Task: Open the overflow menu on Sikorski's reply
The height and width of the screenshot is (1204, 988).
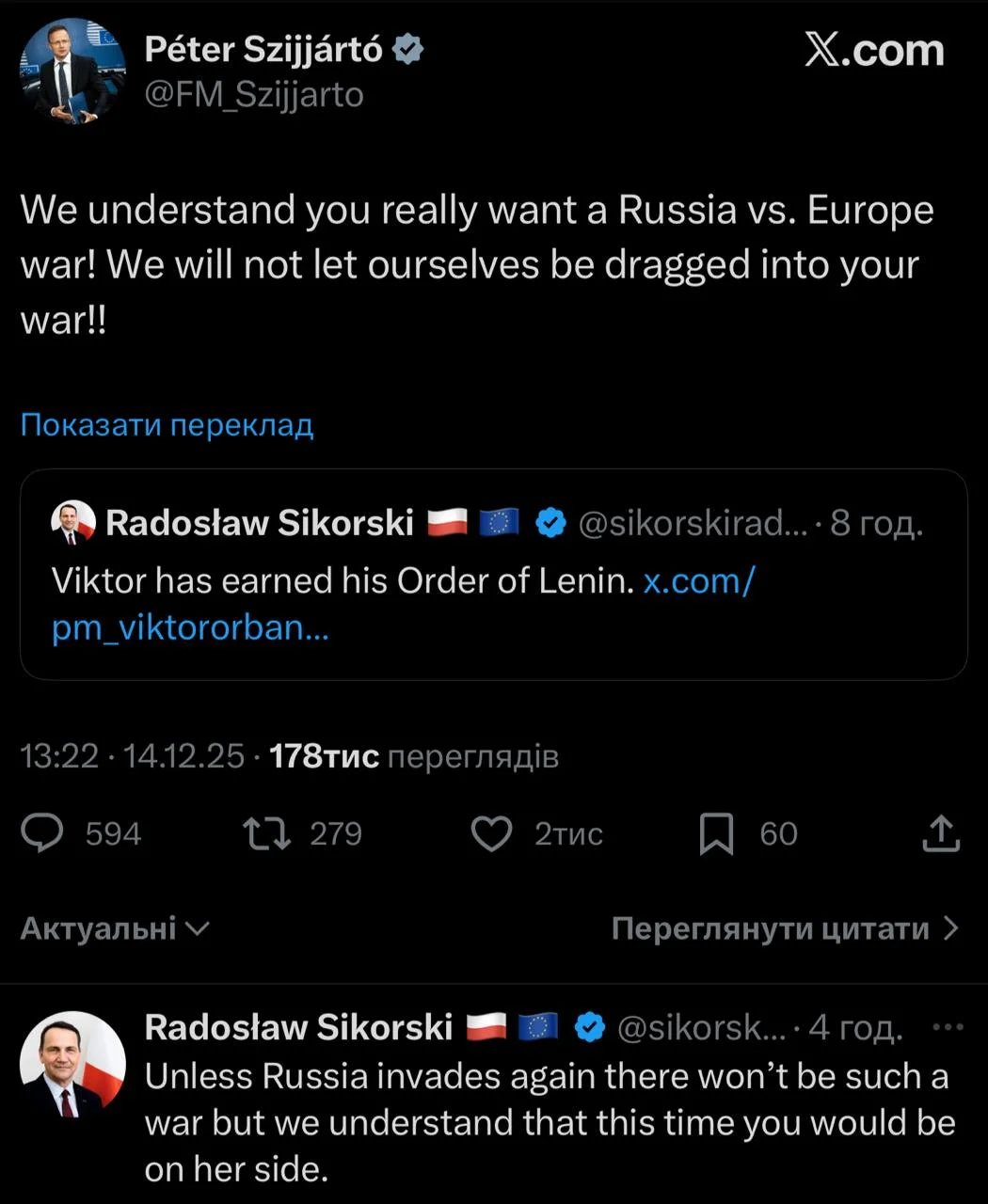Action: tap(947, 1027)
